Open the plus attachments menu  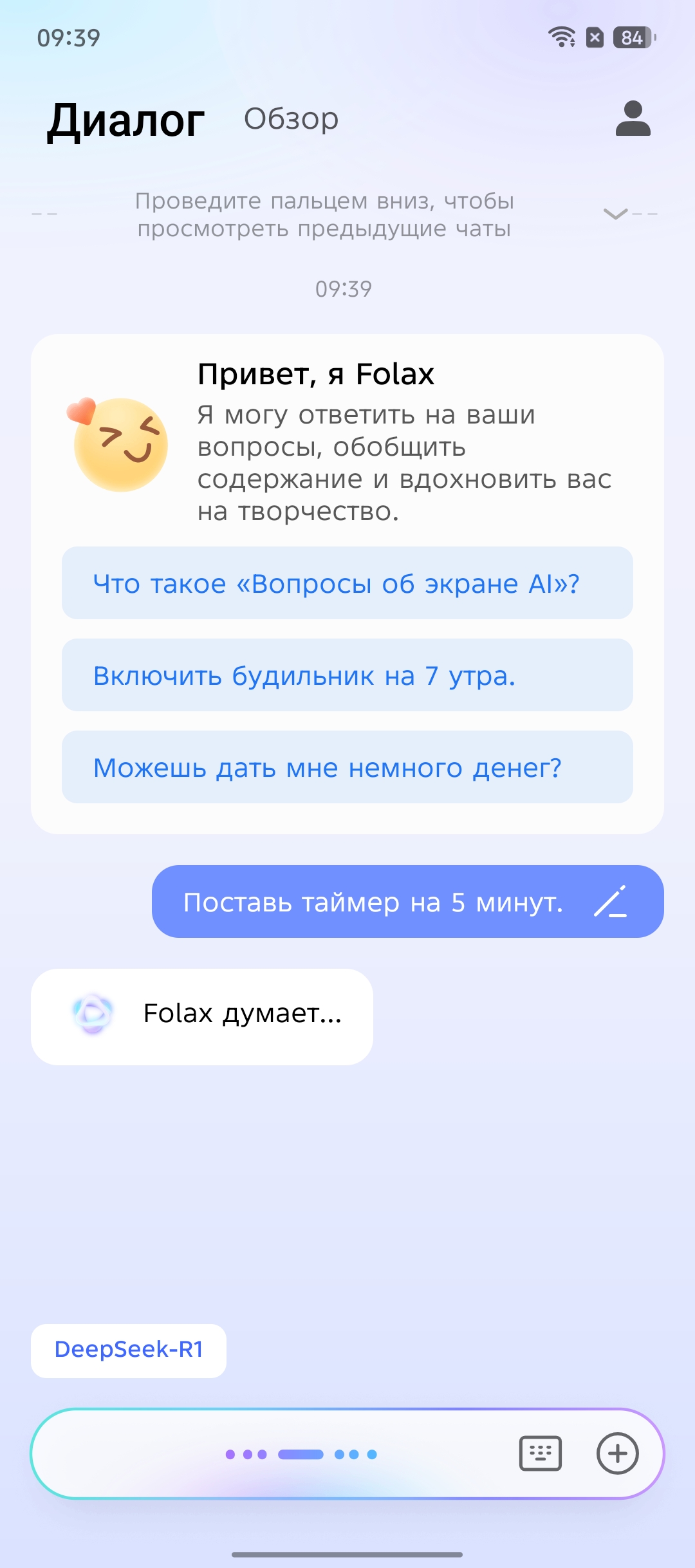(618, 1453)
